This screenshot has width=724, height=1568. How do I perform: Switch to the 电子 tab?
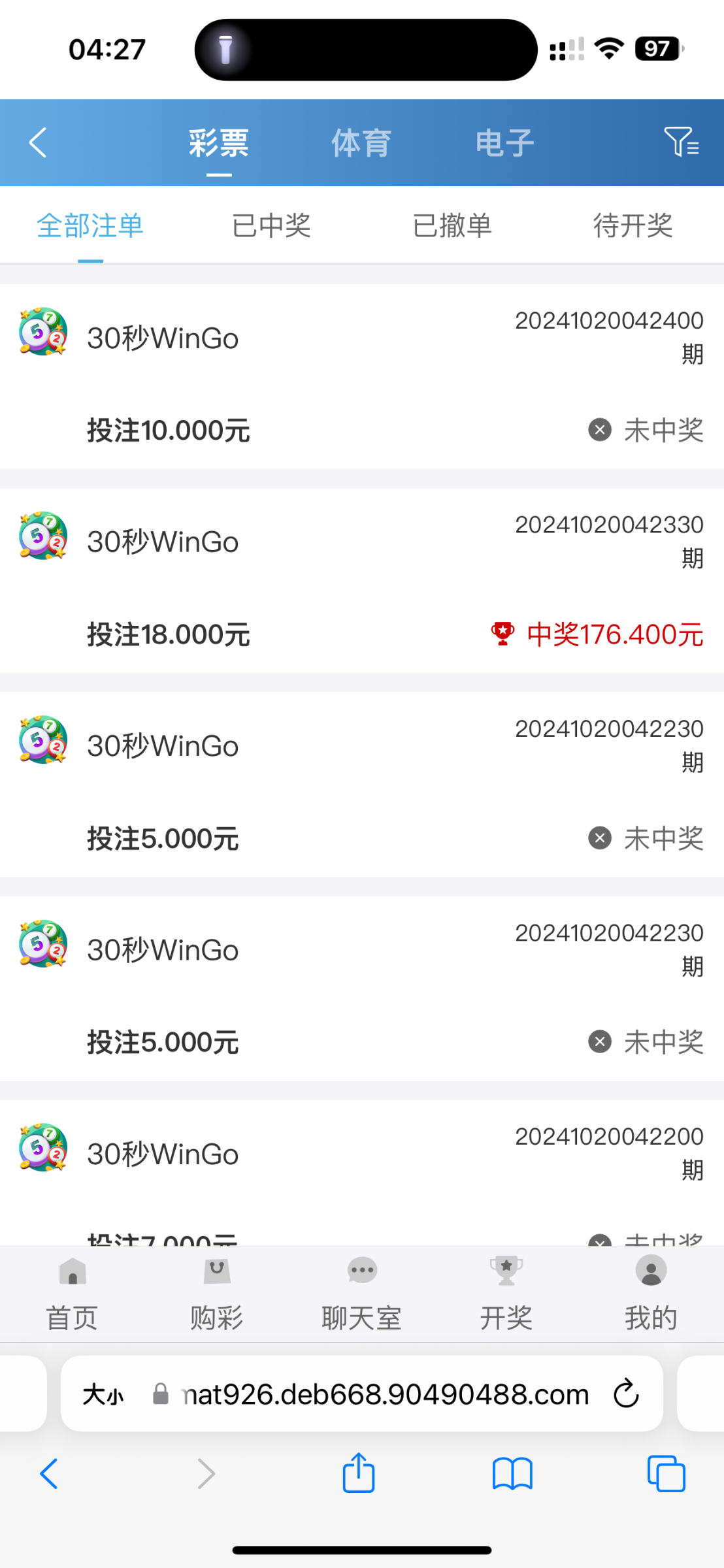click(x=504, y=143)
